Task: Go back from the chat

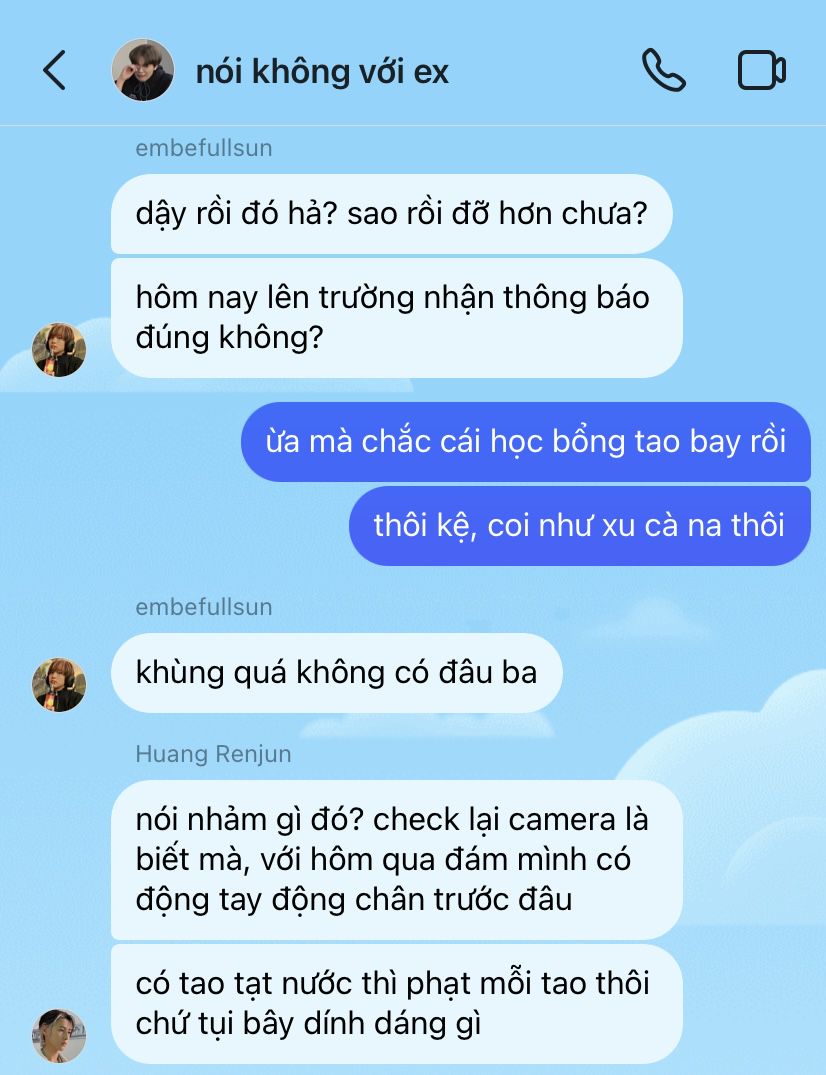Action: coord(55,71)
